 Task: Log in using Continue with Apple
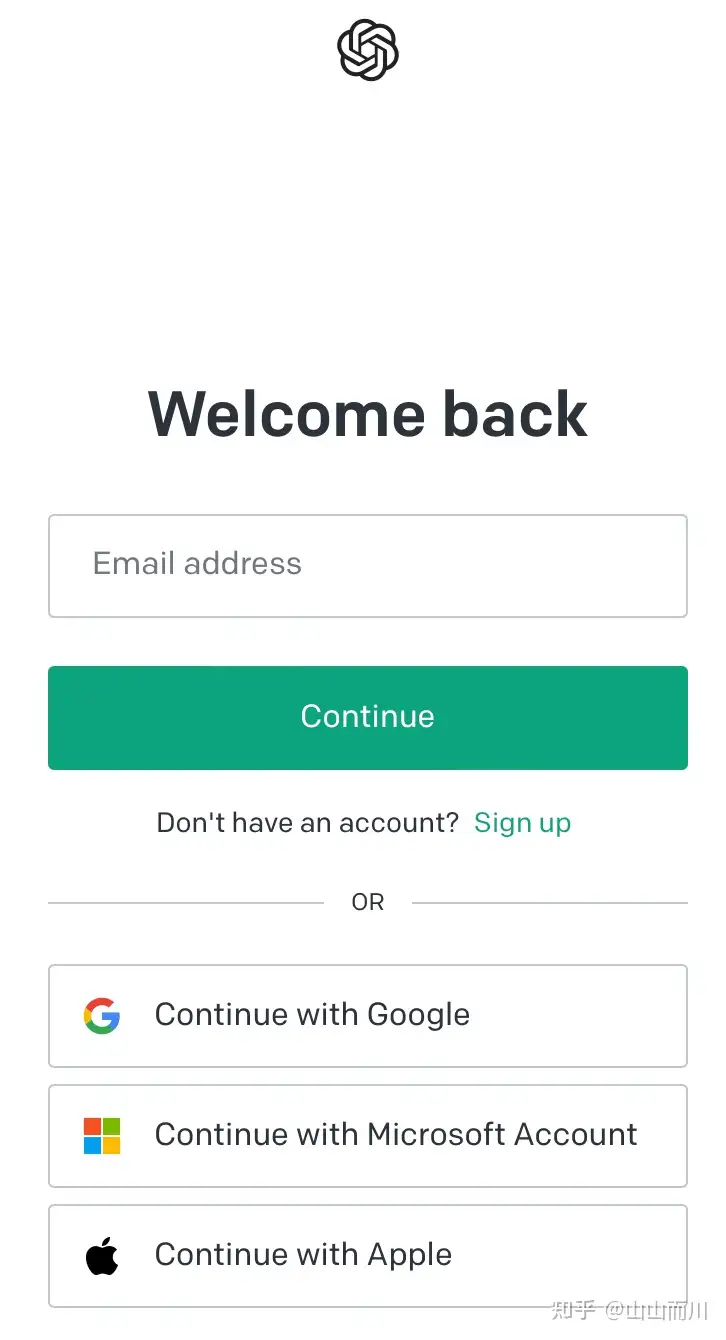(x=367, y=1256)
